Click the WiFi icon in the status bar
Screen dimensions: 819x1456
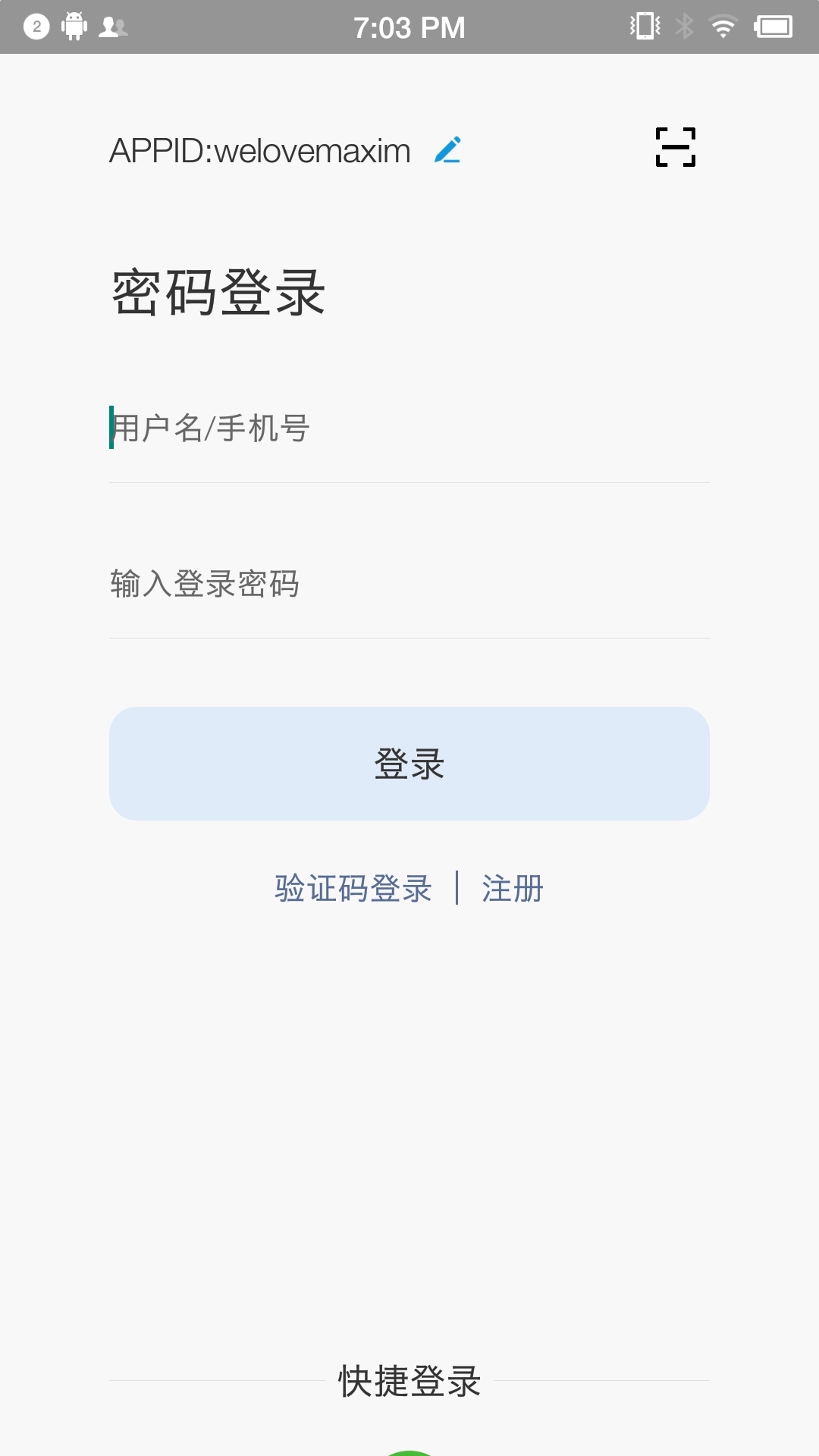(x=720, y=25)
